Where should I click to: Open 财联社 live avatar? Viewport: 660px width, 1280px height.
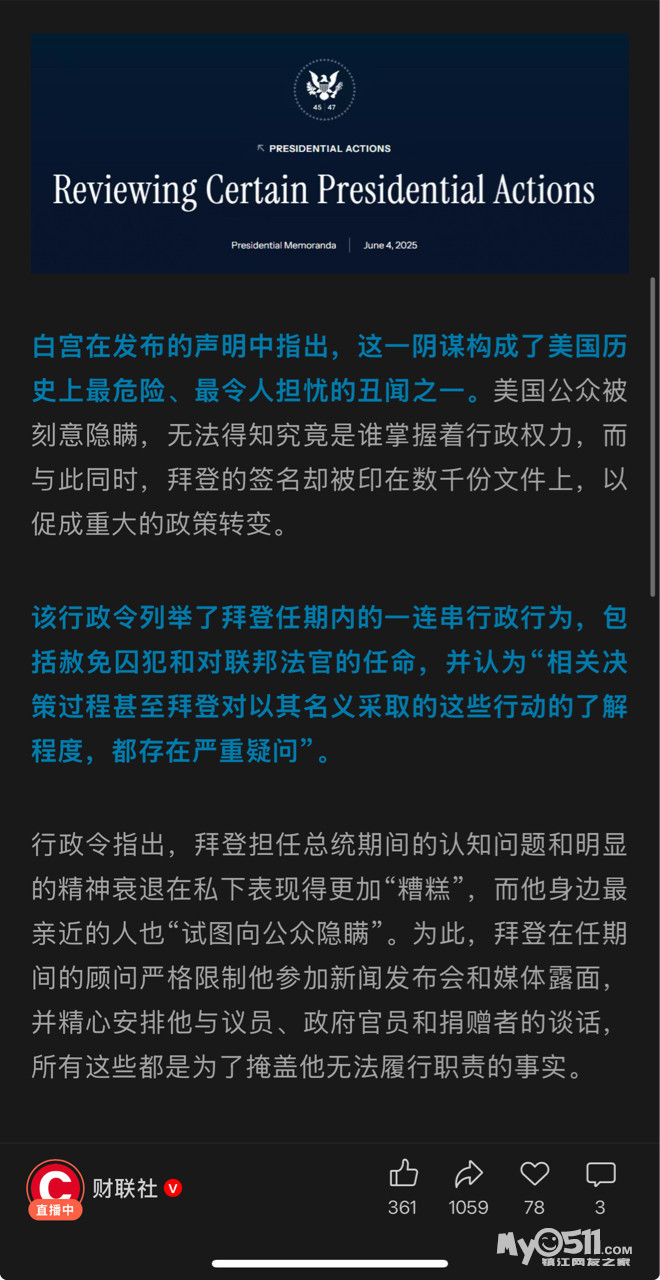coord(54,1188)
